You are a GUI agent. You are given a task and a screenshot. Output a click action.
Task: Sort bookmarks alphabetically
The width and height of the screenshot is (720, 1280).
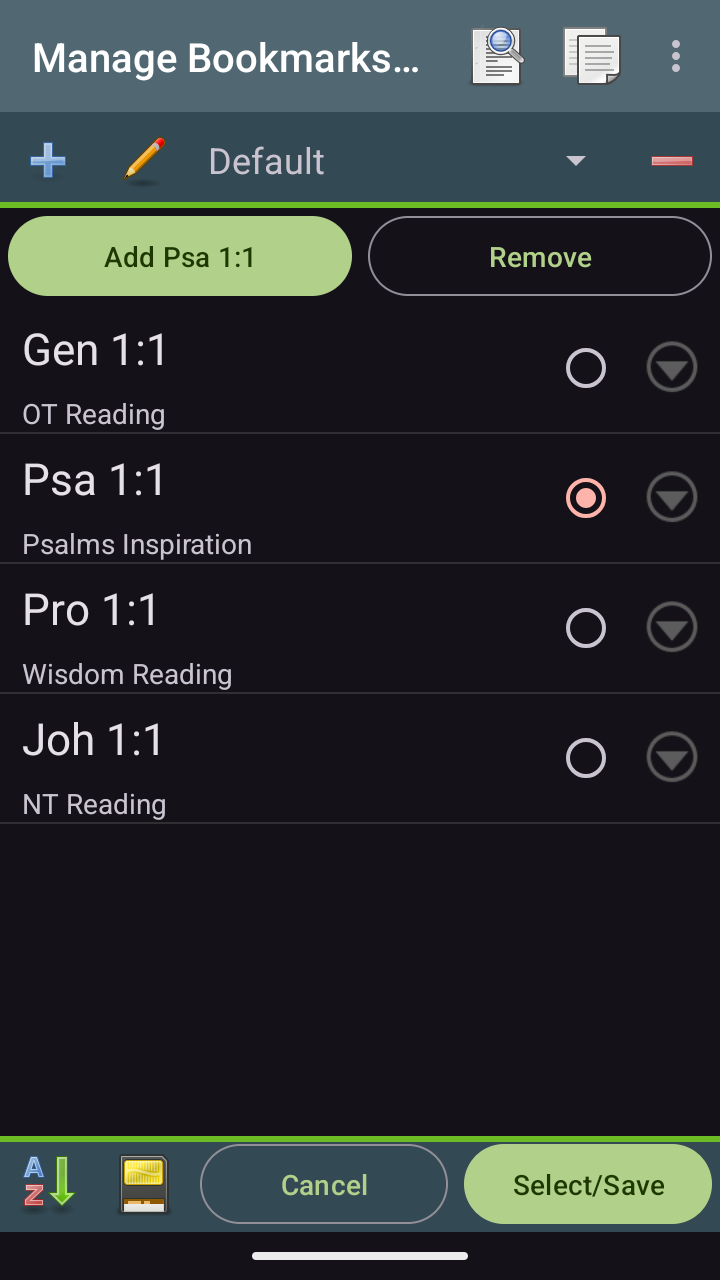pos(48,1184)
